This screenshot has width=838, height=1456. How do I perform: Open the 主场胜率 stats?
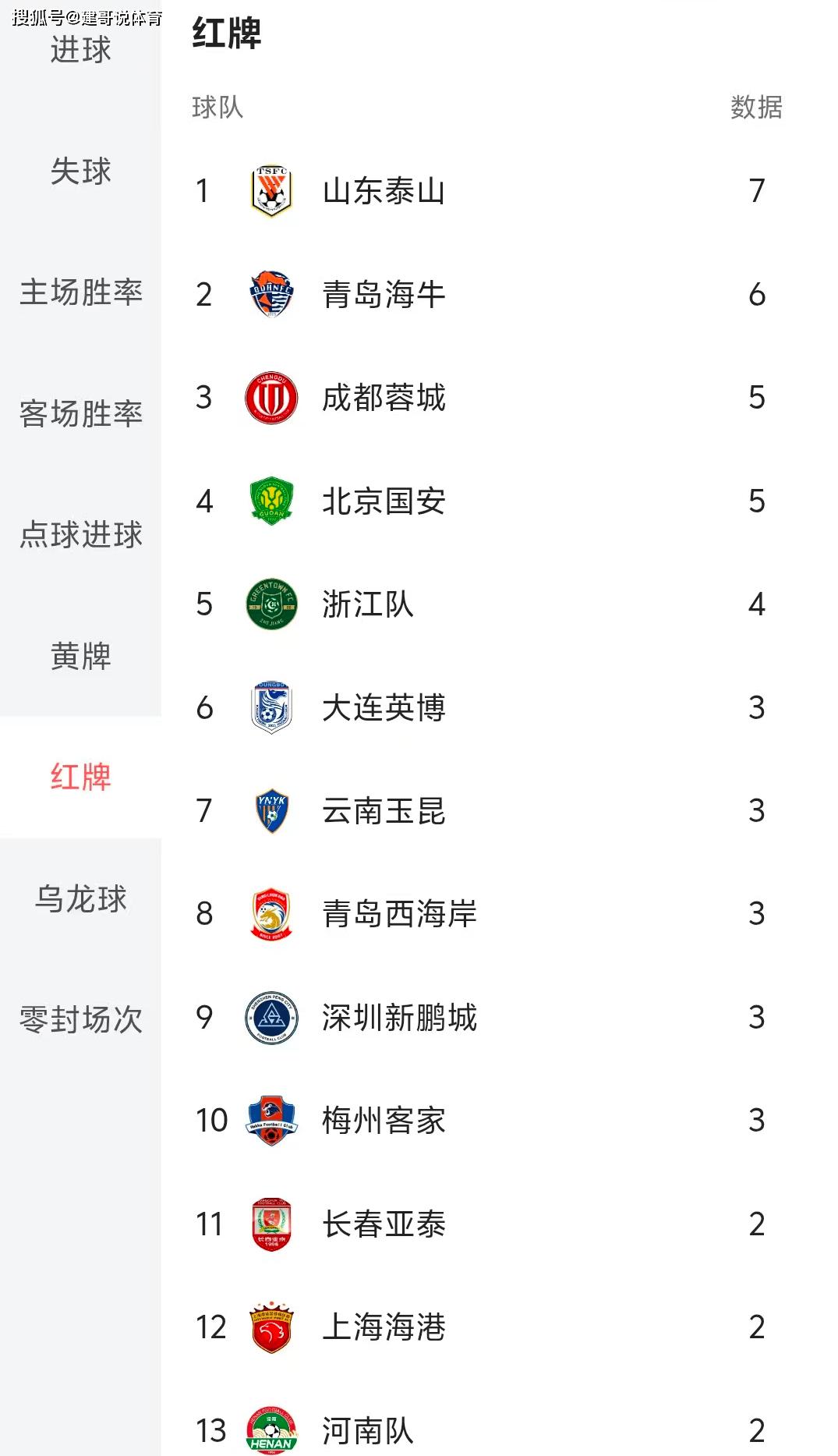pyautogui.click(x=80, y=292)
